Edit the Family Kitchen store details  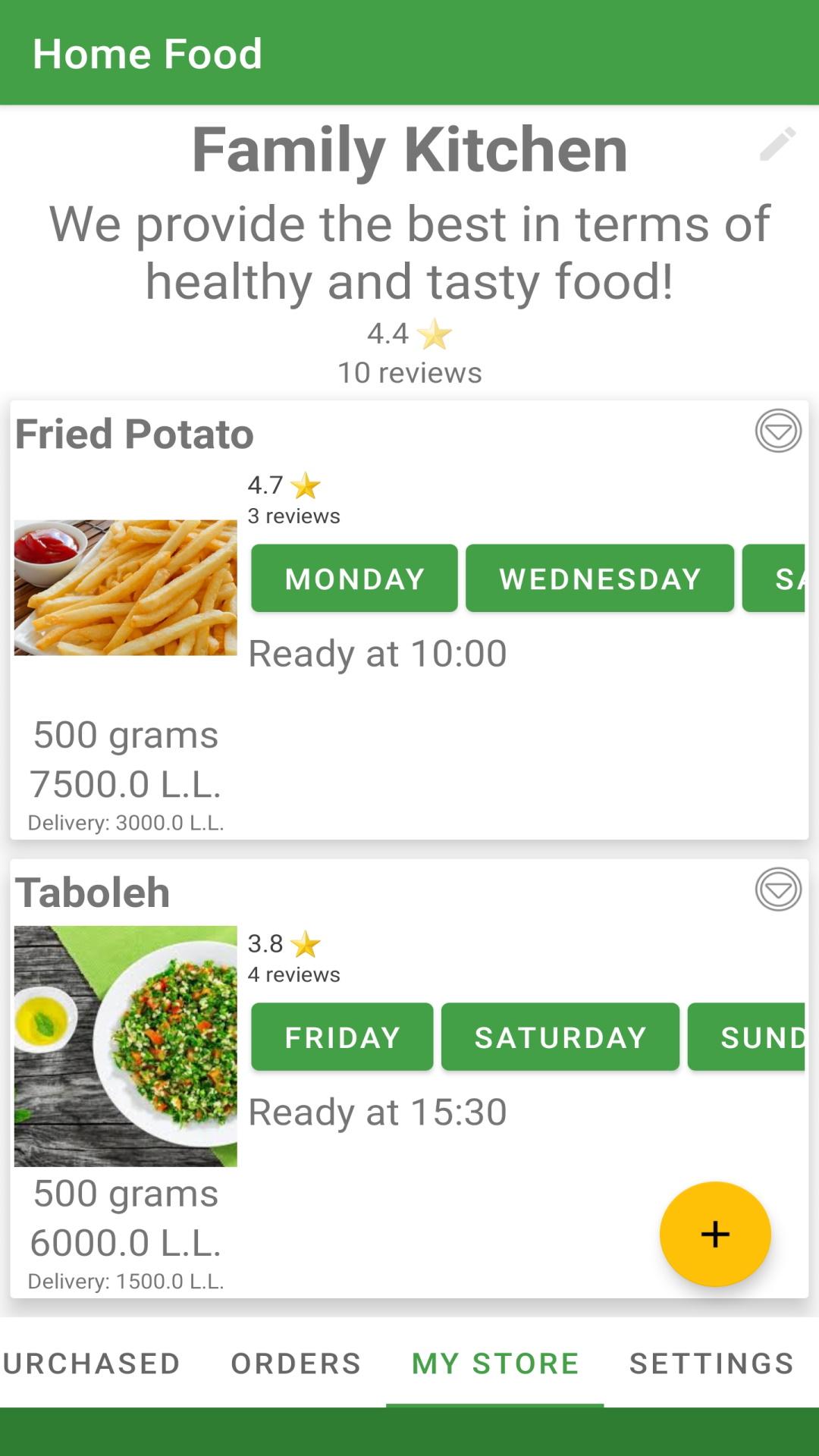coord(777,144)
